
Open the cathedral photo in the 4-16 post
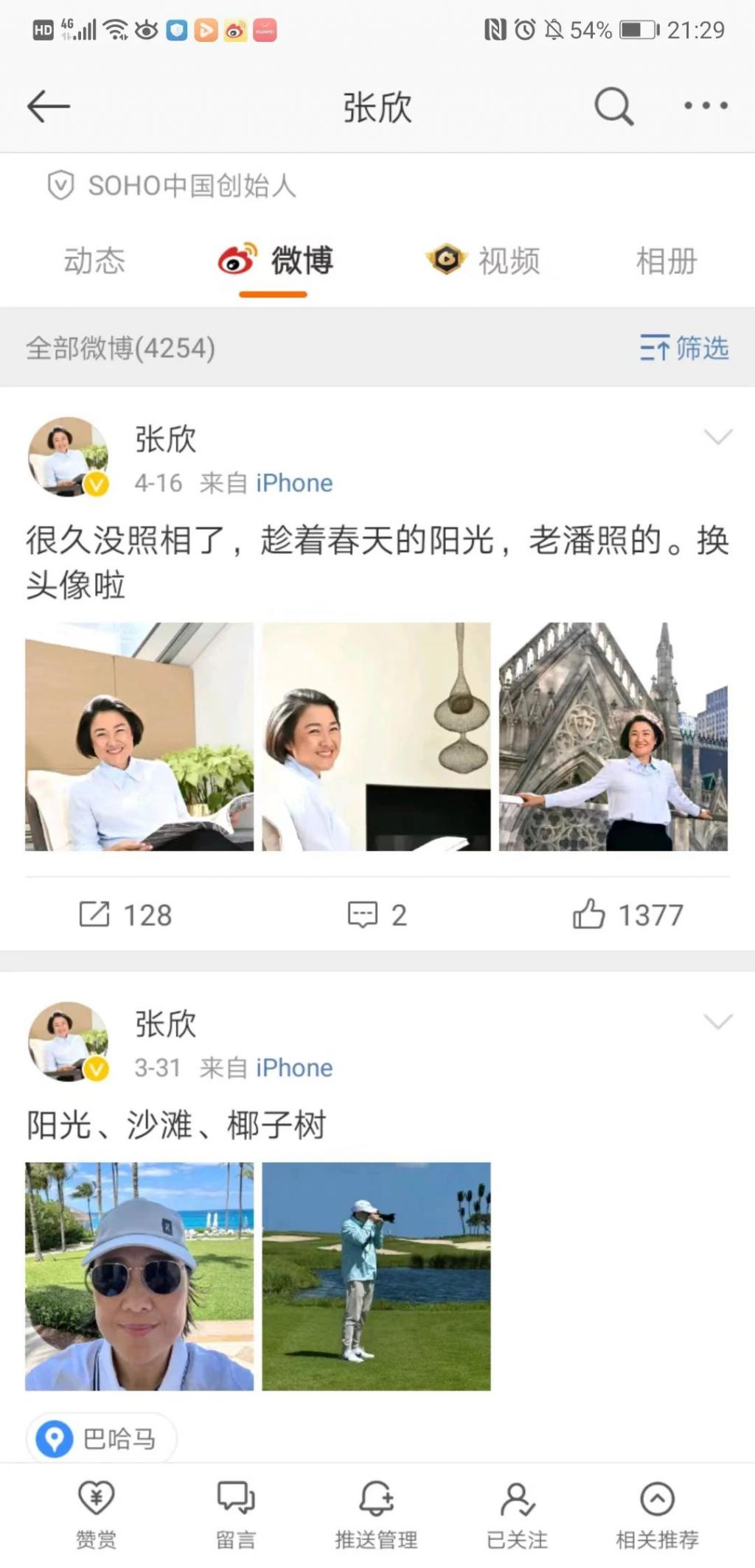point(613,737)
